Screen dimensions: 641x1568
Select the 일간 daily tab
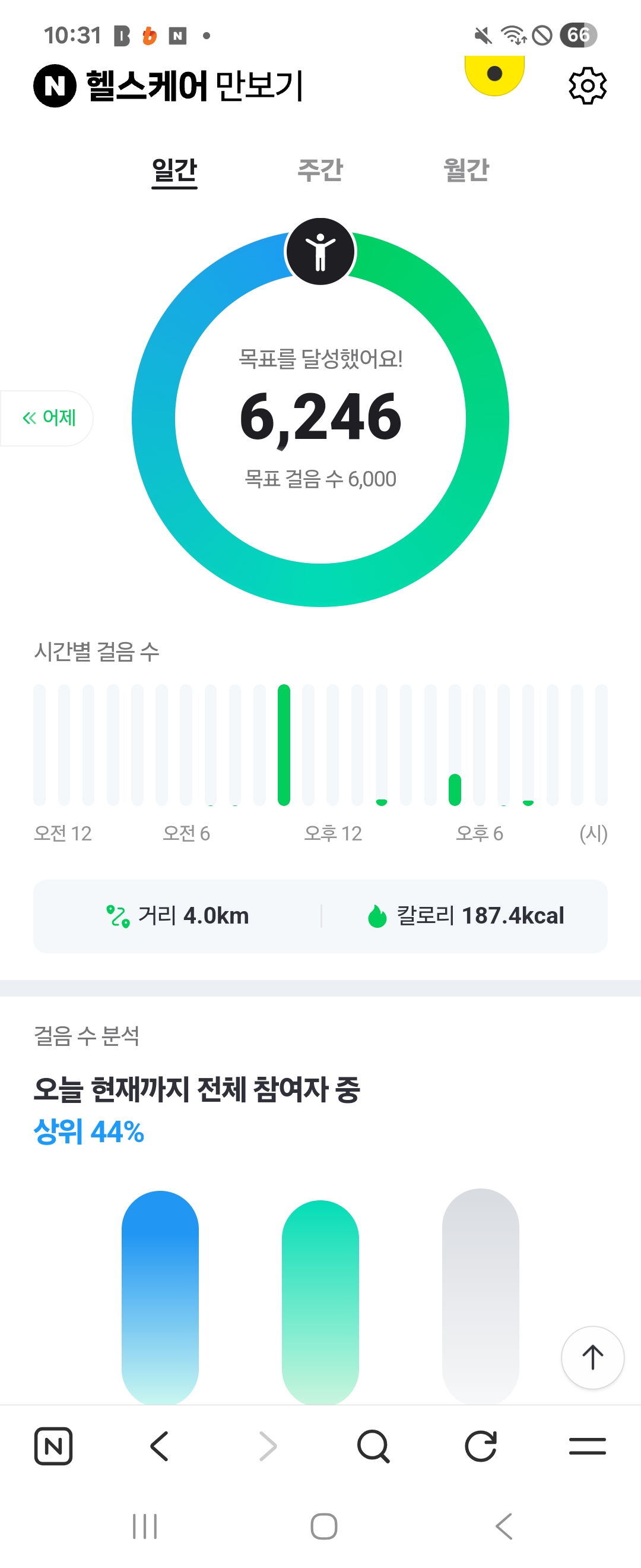click(174, 170)
